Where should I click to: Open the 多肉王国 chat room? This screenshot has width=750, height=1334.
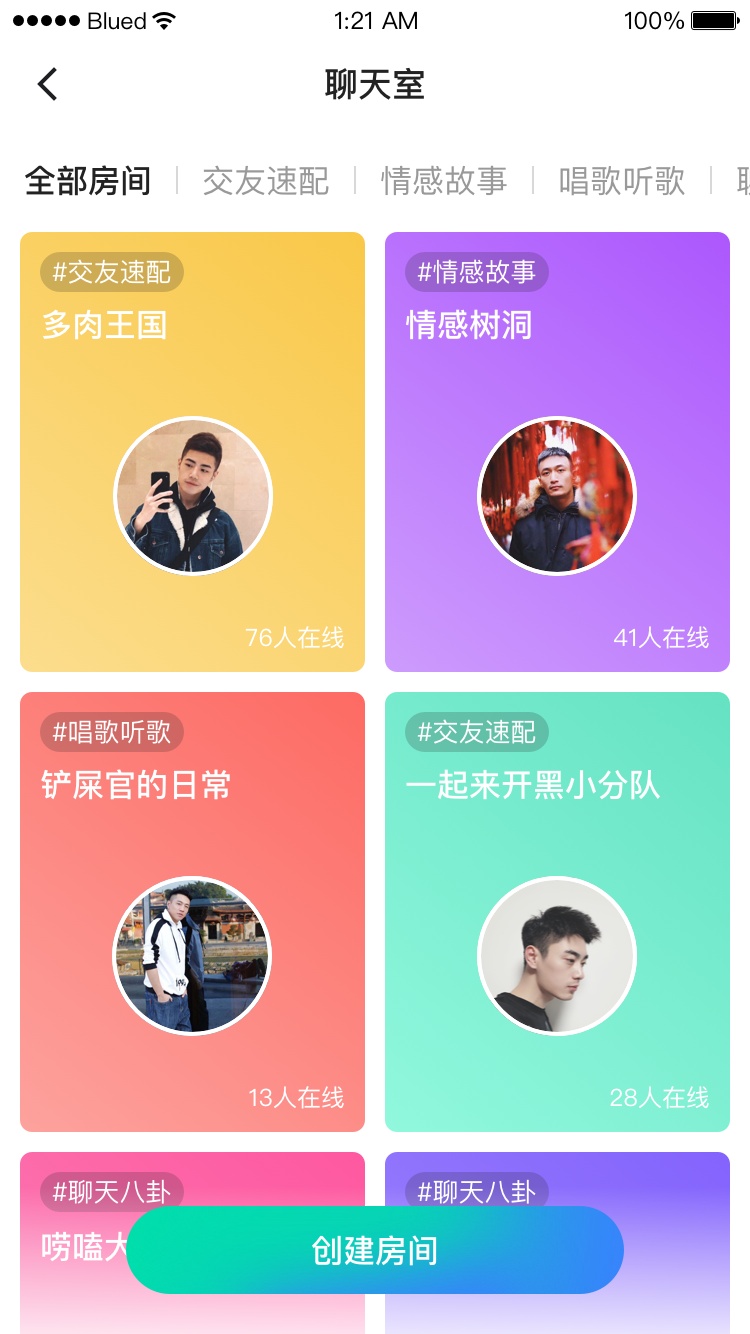tap(192, 452)
